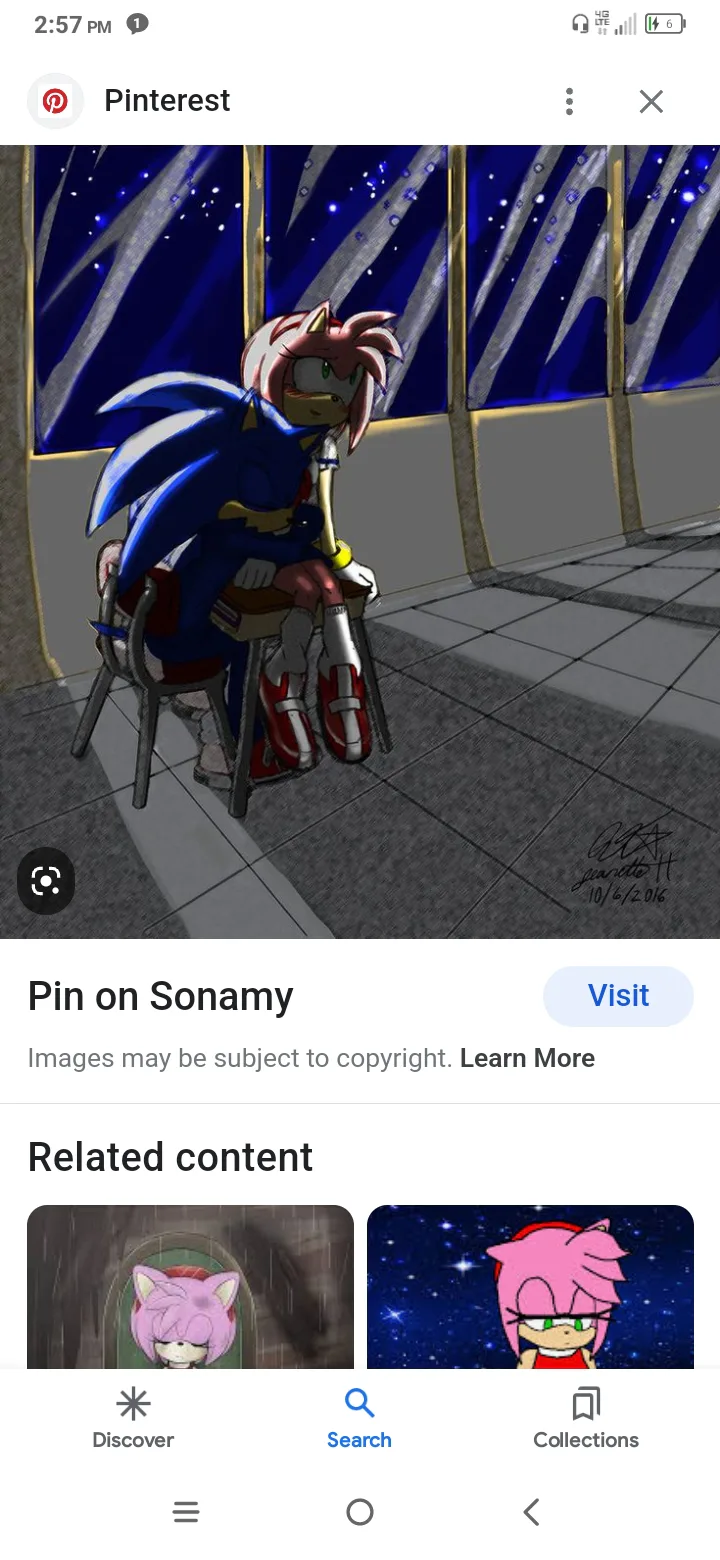720x1560 pixels.
Task: Go back using the system back button
Action: pyautogui.click(x=532, y=1512)
